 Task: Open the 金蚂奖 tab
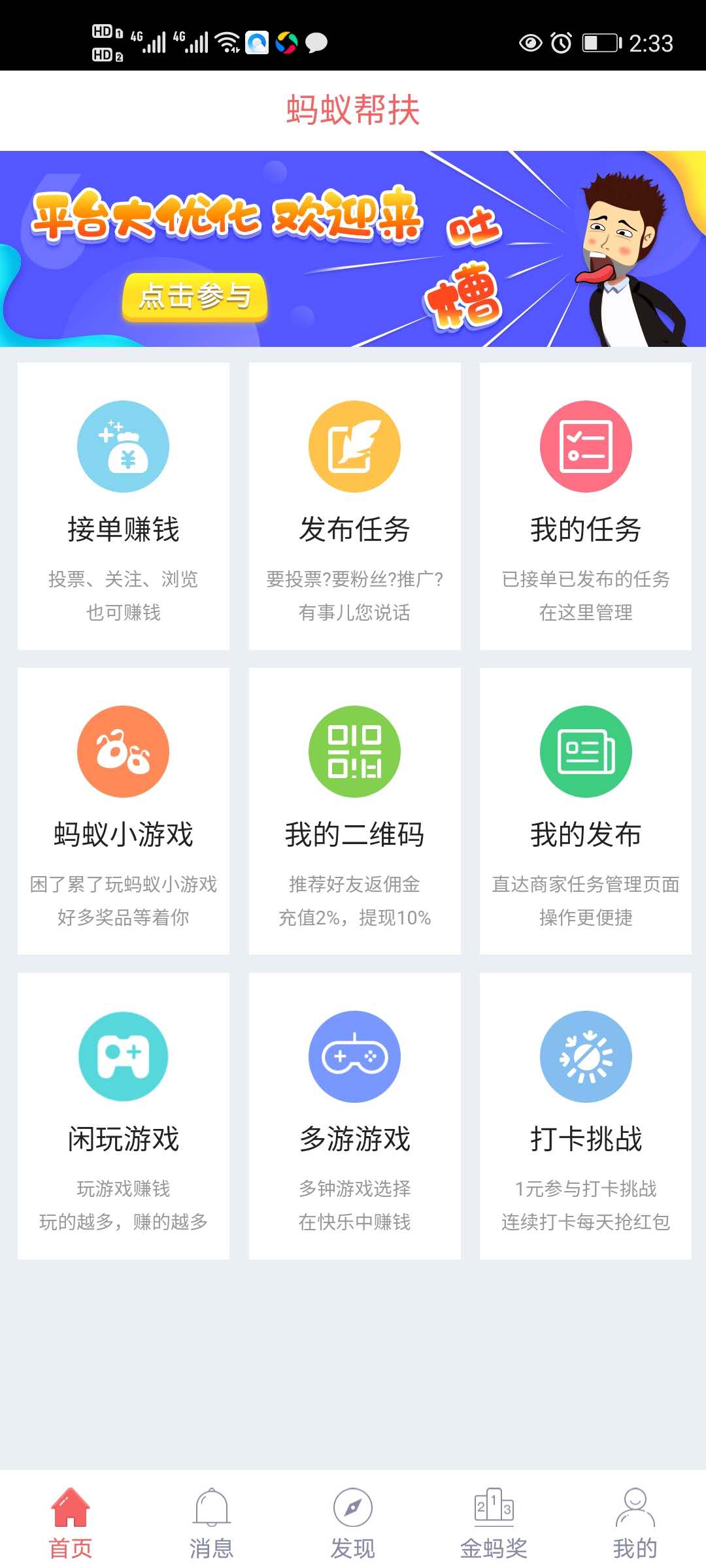click(x=494, y=1524)
